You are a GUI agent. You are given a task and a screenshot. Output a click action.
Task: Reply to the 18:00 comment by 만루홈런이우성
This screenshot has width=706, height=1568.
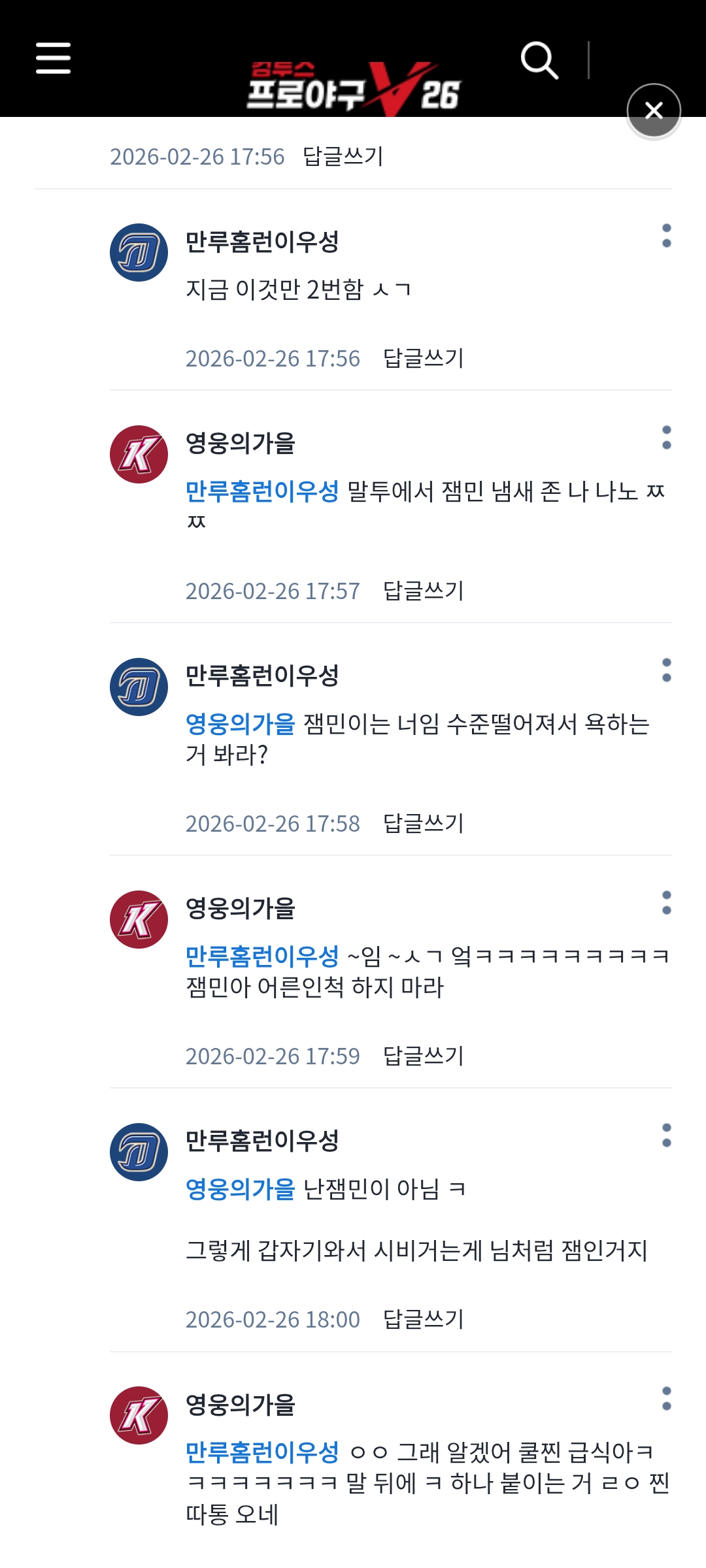[x=423, y=1319]
